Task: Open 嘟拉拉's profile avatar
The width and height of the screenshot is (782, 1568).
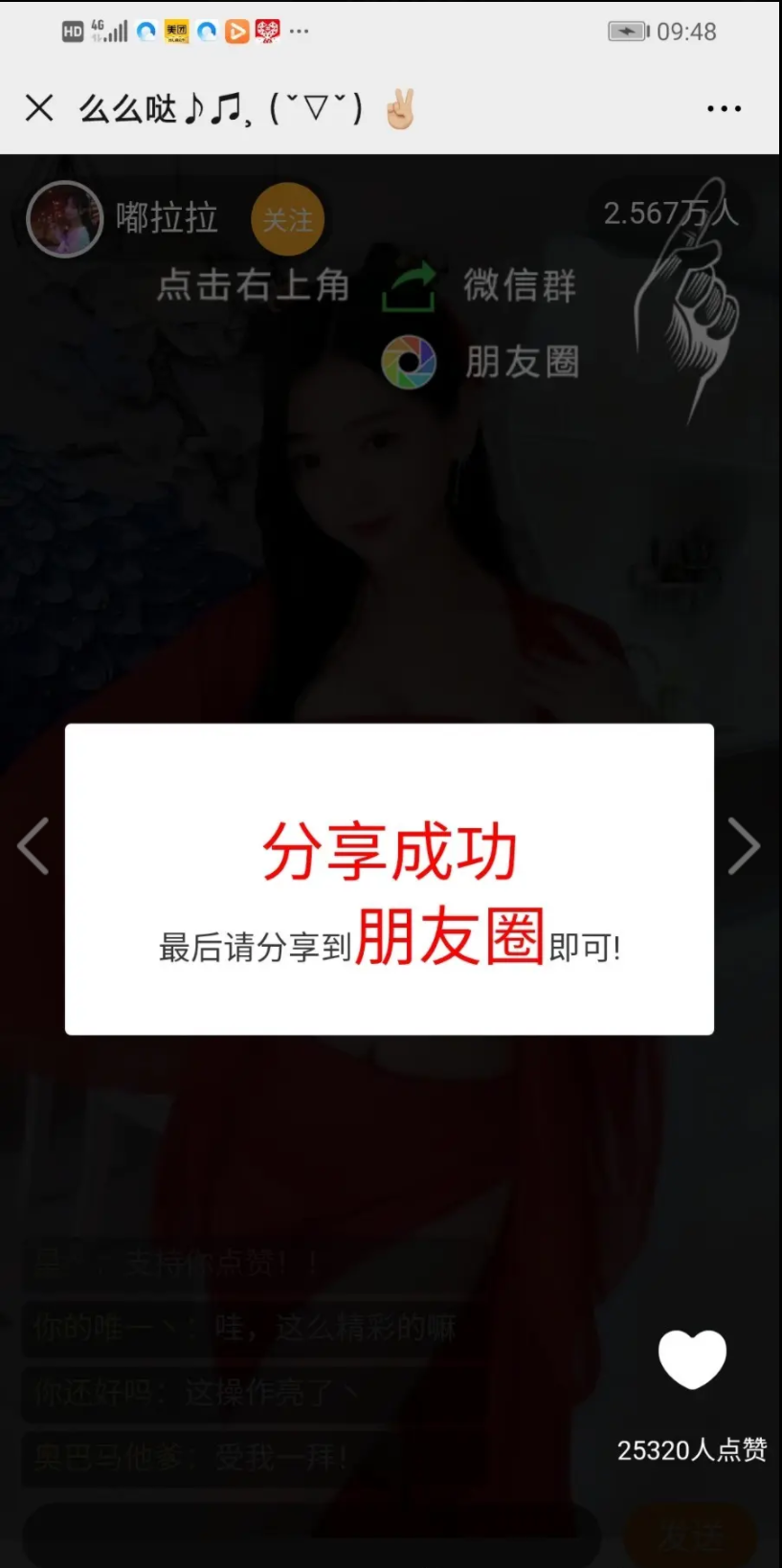Action: pos(64,219)
